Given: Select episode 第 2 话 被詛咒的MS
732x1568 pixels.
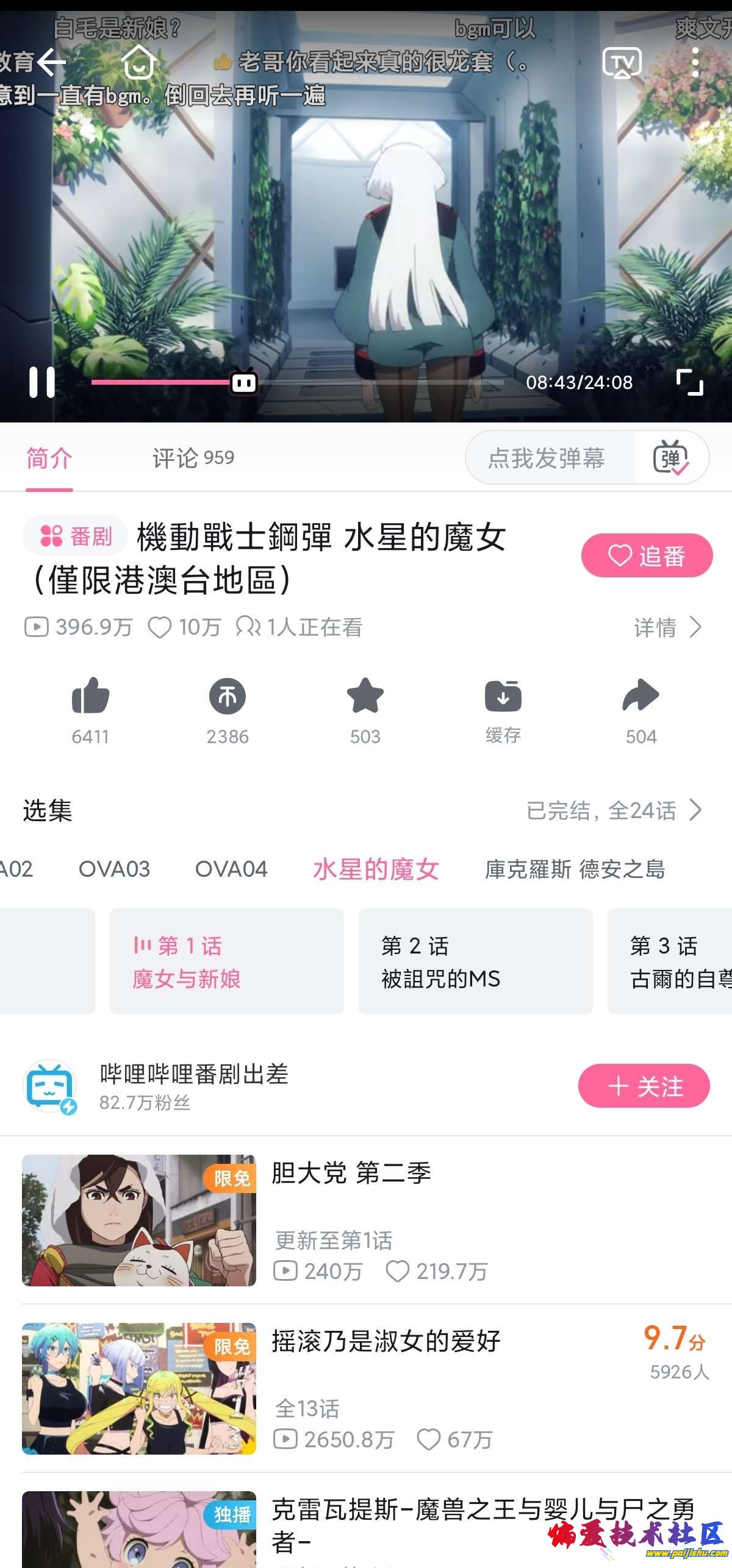Looking at the screenshot, I should (475, 961).
